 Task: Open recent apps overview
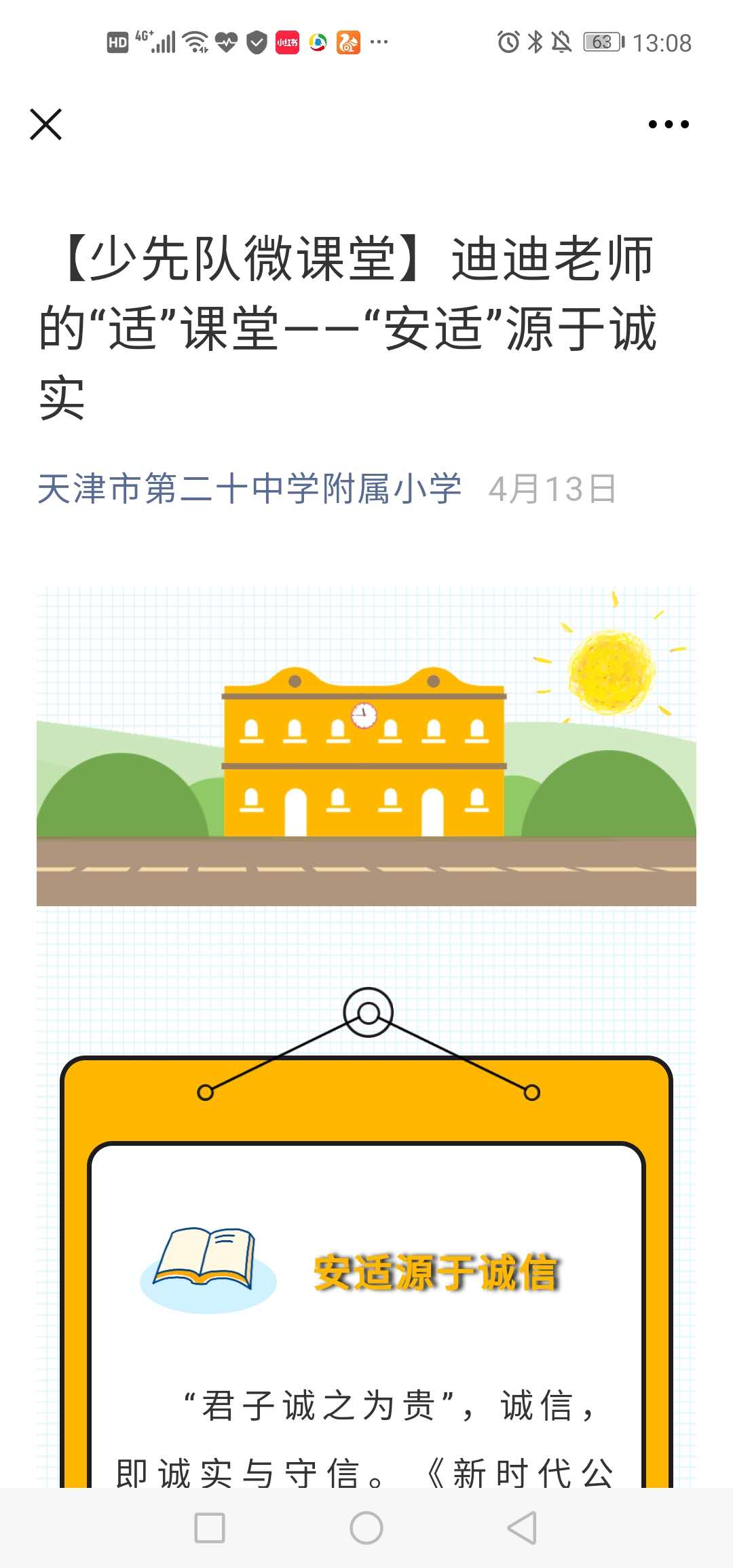210,1528
